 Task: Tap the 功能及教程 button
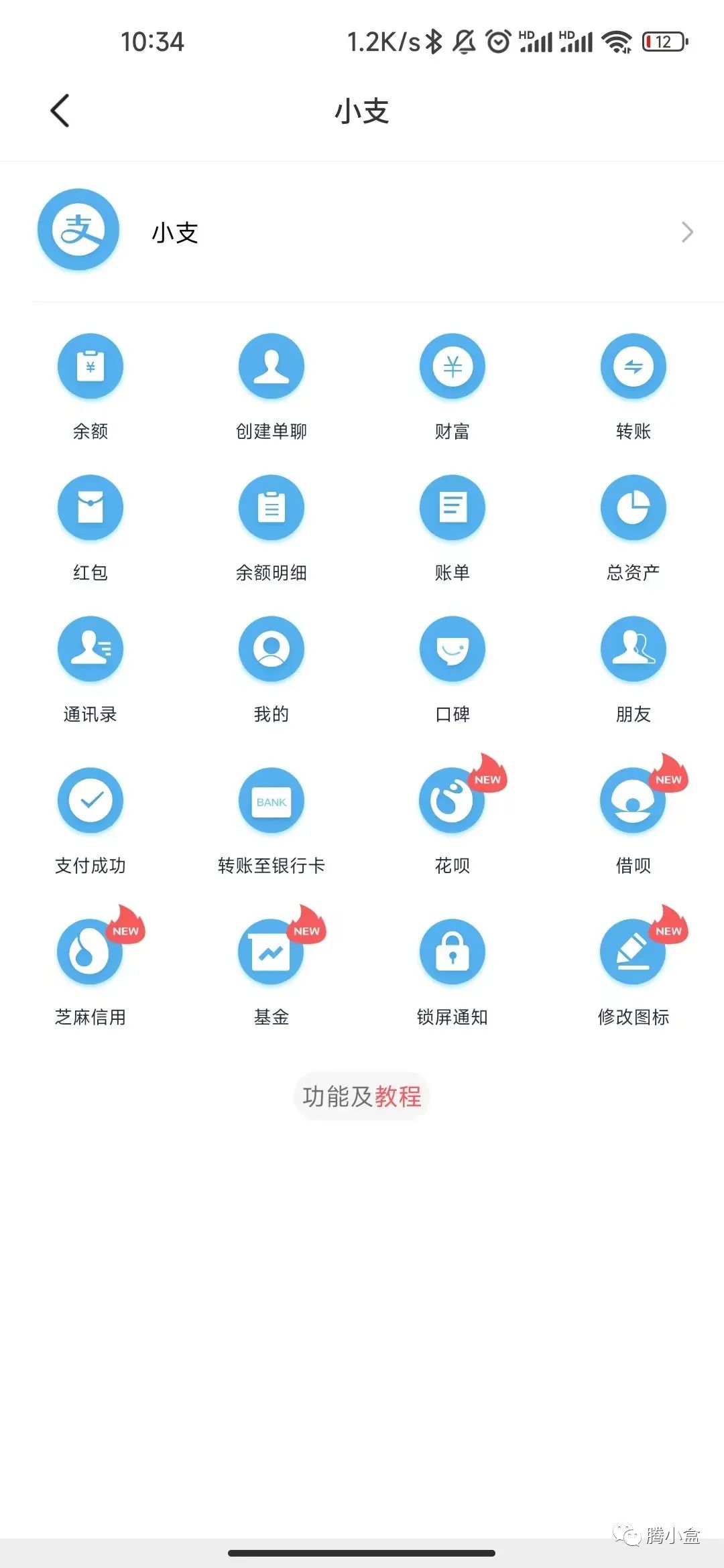pyautogui.click(x=362, y=1096)
